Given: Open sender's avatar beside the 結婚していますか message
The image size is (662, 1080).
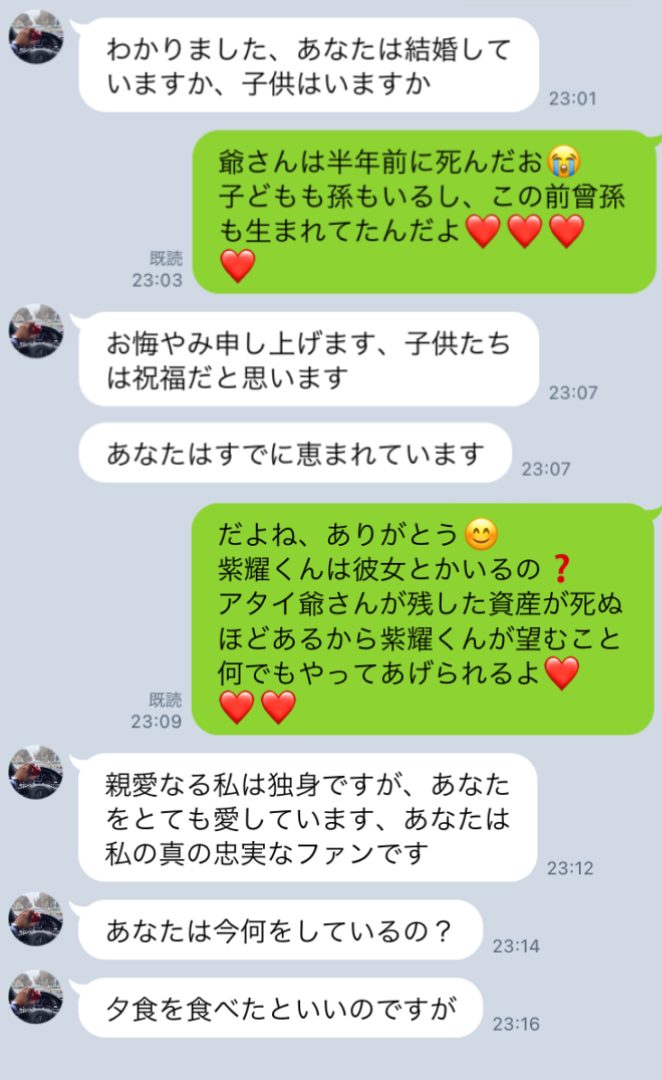Looking at the screenshot, I should click(36, 38).
